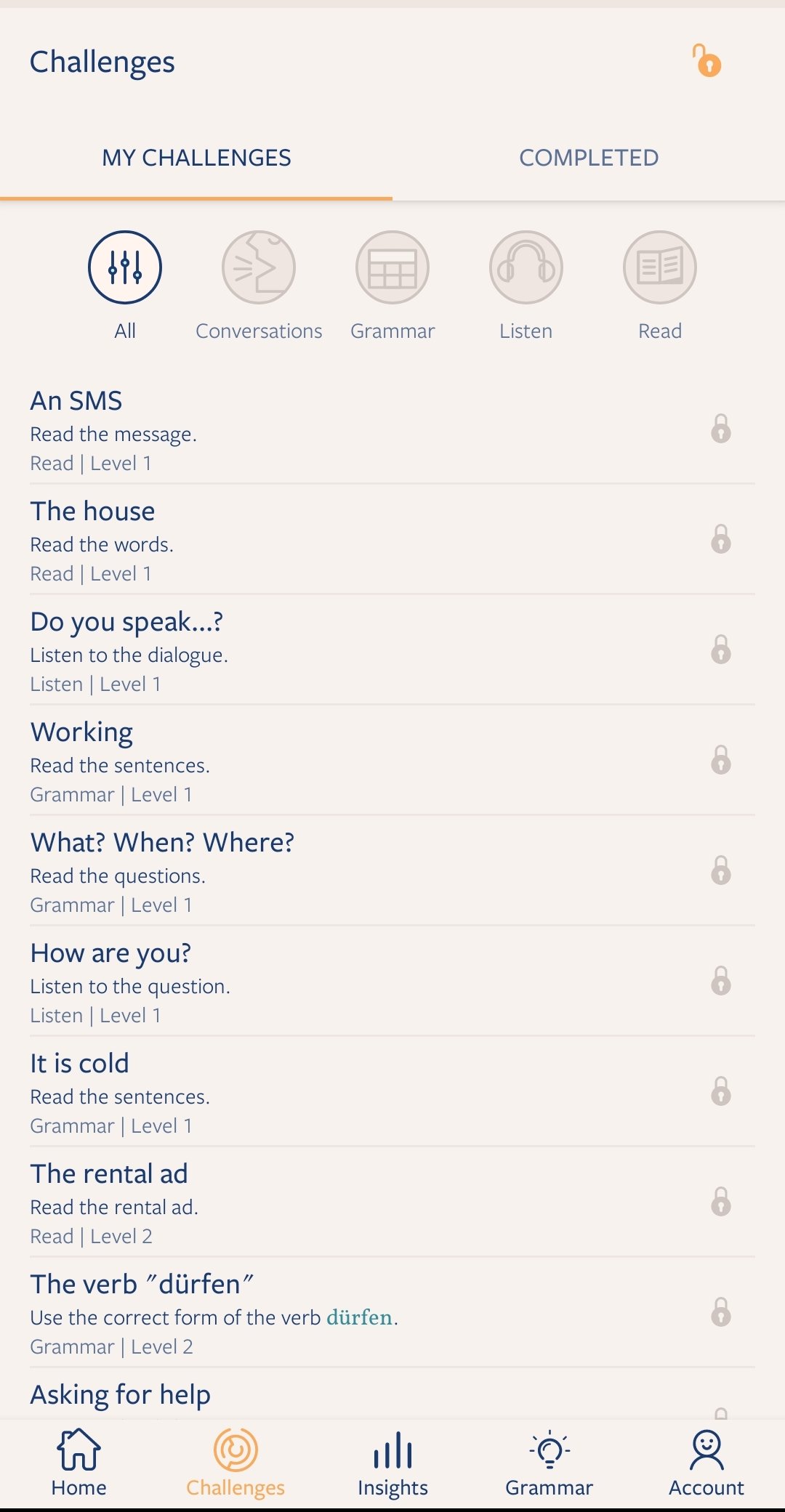Switch to the Completed tab
This screenshot has height=1512, width=785.
(589, 158)
